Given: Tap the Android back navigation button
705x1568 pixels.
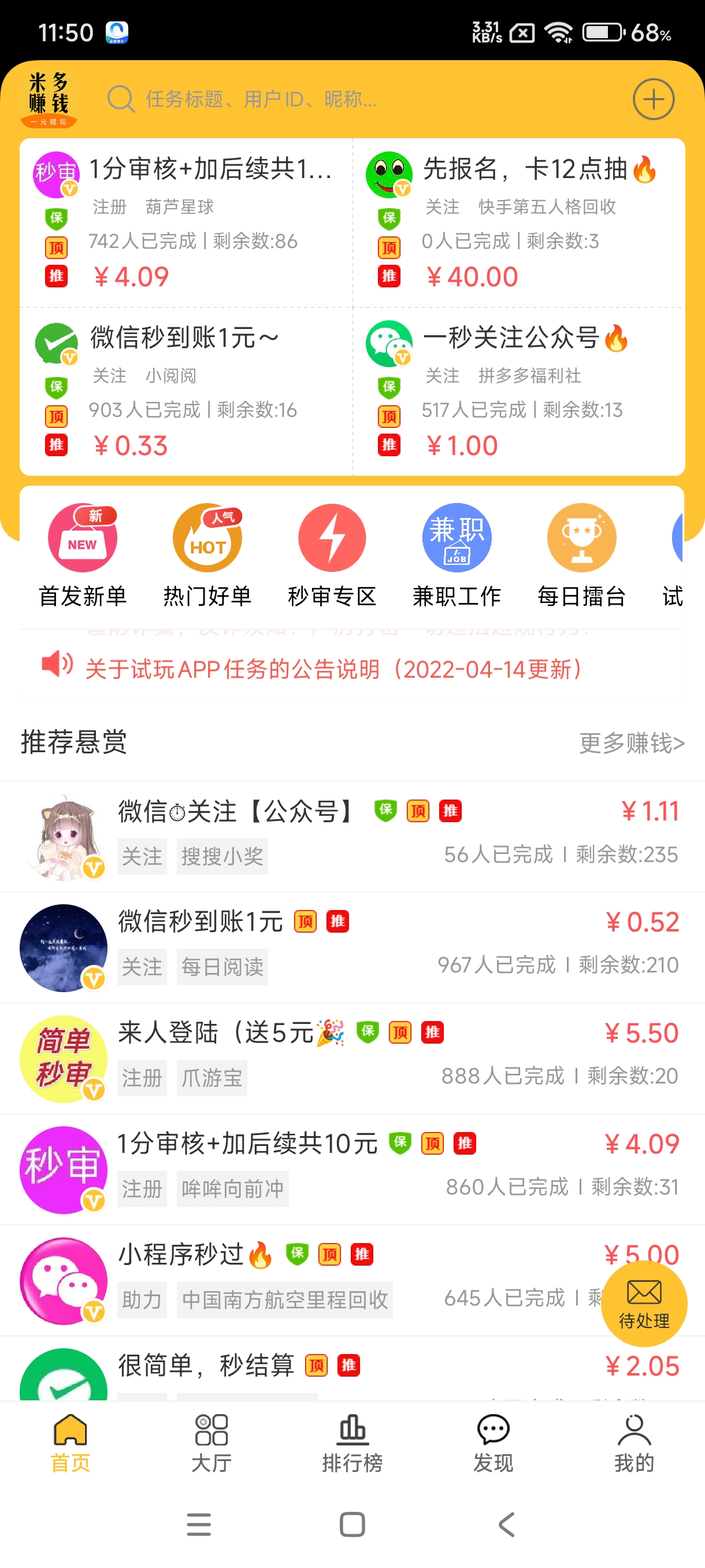Looking at the screenshot, I should 507,1524.
